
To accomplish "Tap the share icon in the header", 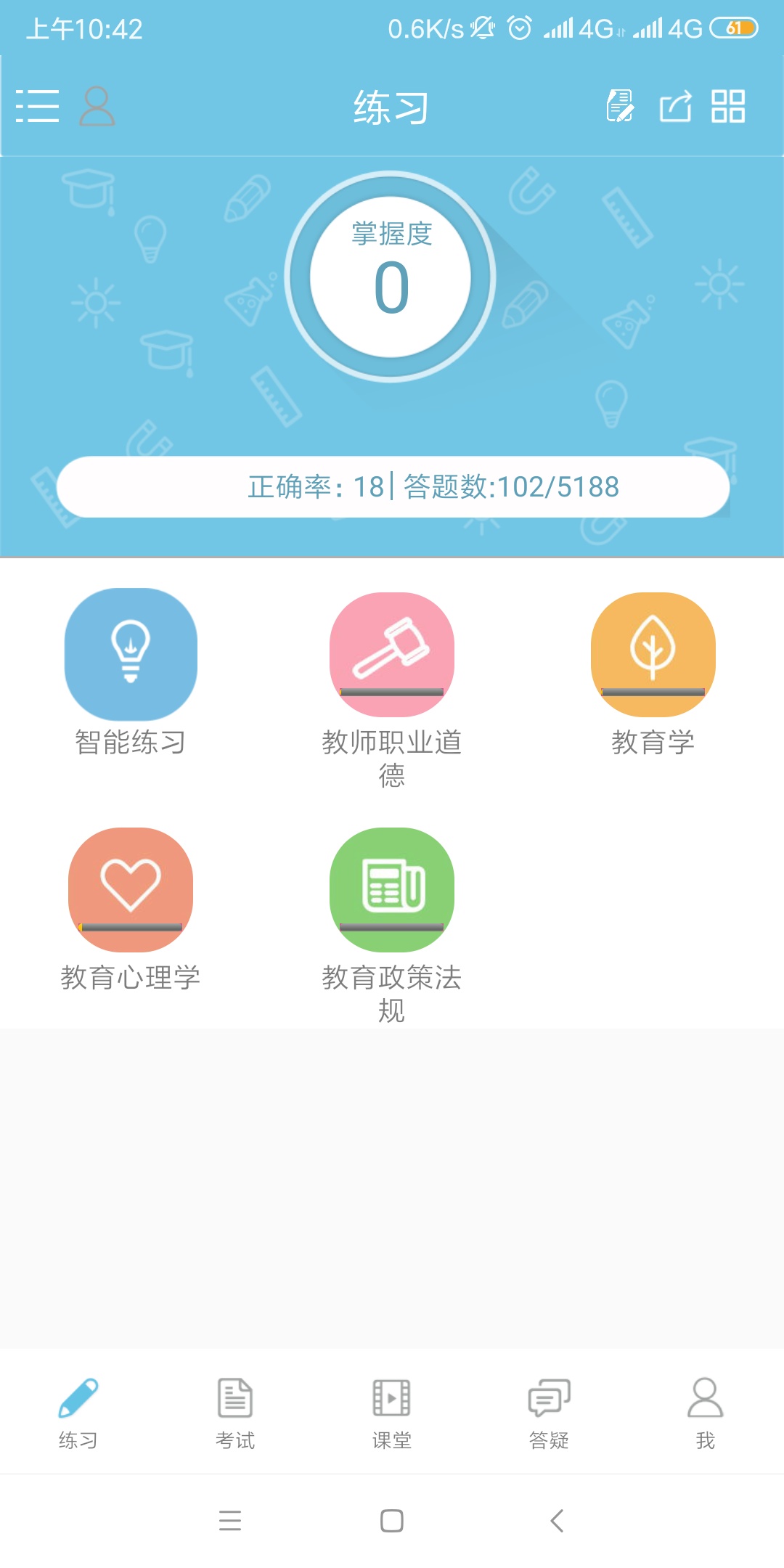I will point(675,106).
